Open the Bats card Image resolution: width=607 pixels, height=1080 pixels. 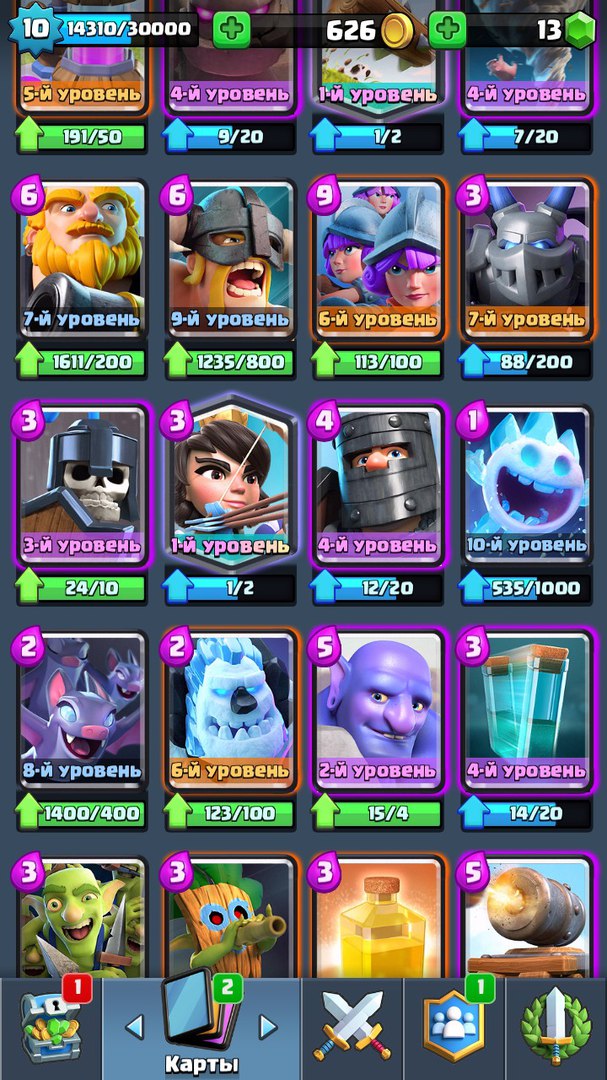83,711
